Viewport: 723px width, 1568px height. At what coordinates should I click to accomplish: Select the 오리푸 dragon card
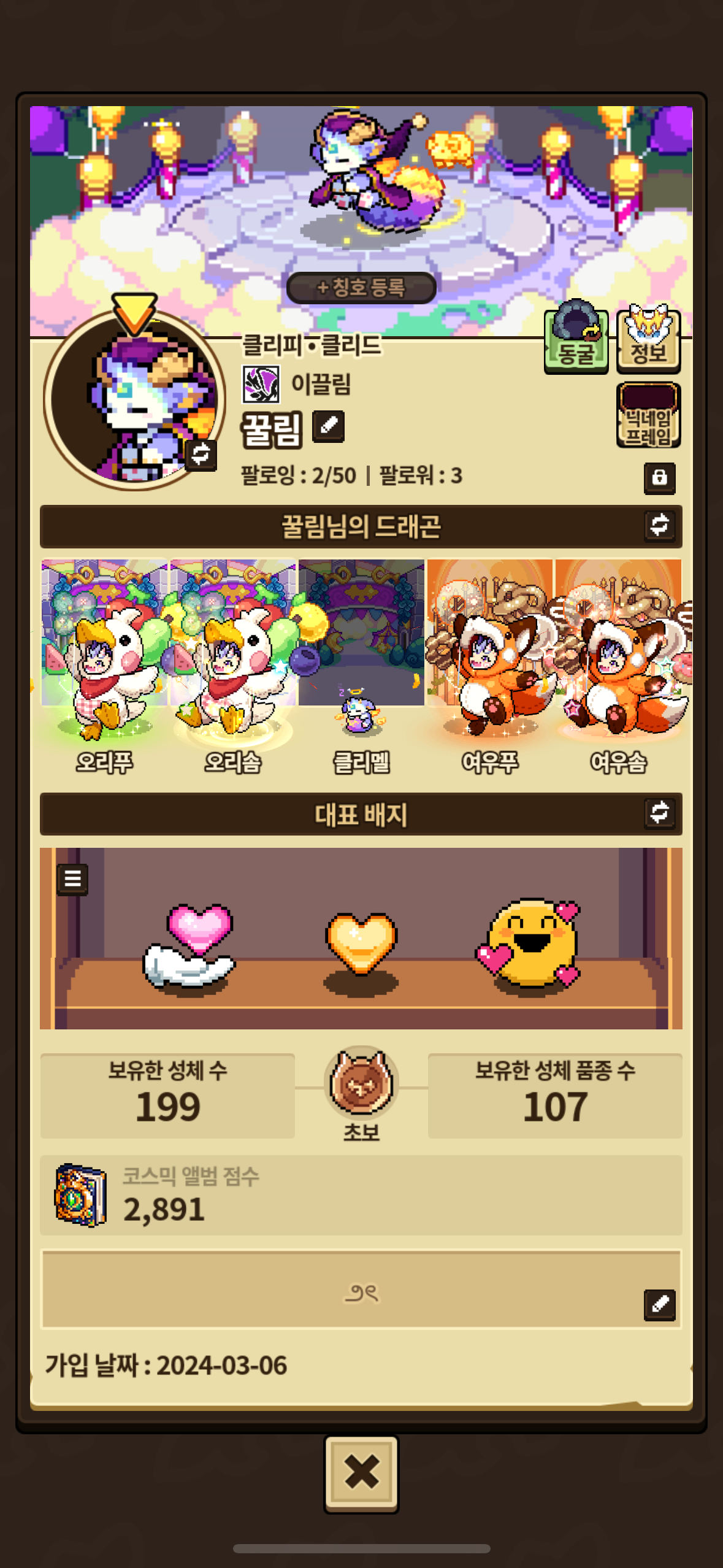pos(104,666)
